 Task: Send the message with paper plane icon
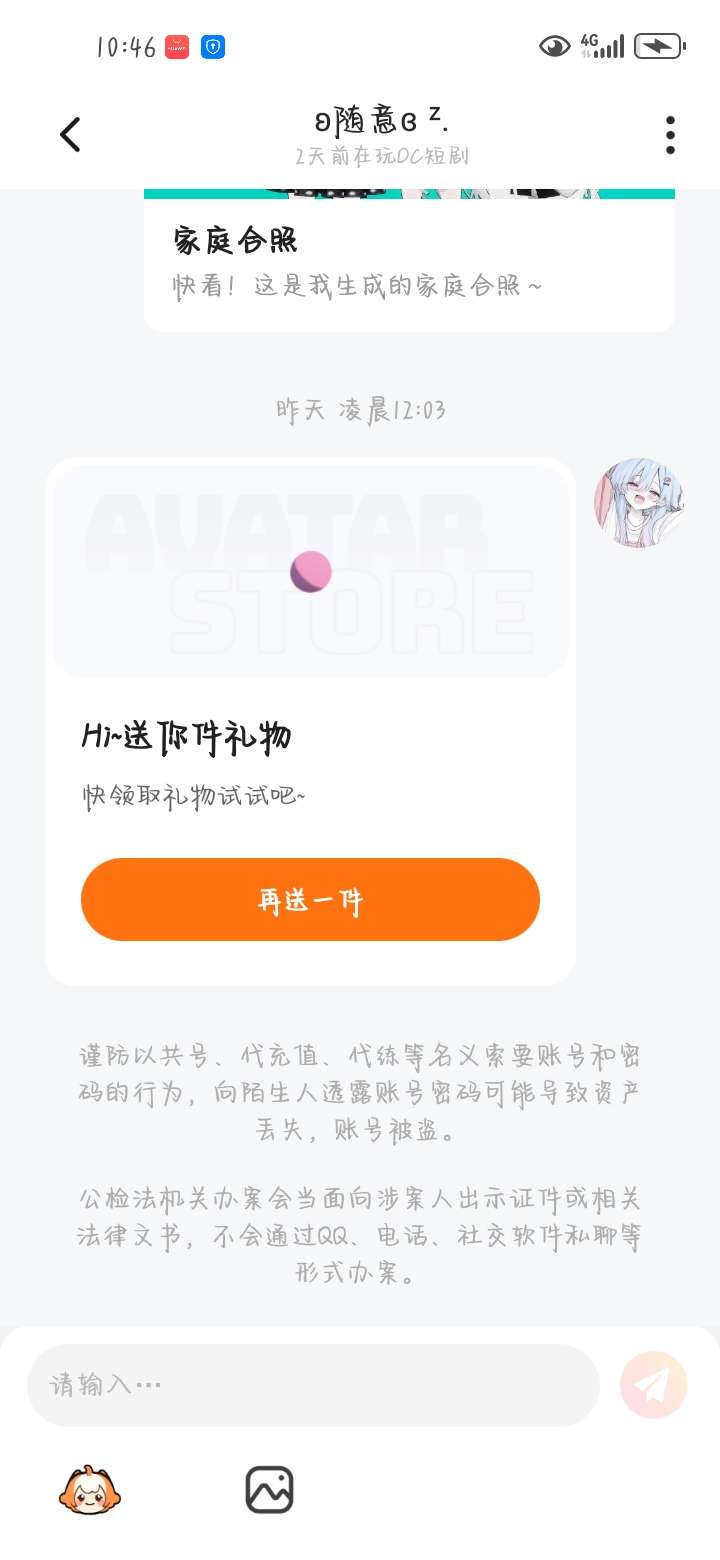click(654, 1385)
